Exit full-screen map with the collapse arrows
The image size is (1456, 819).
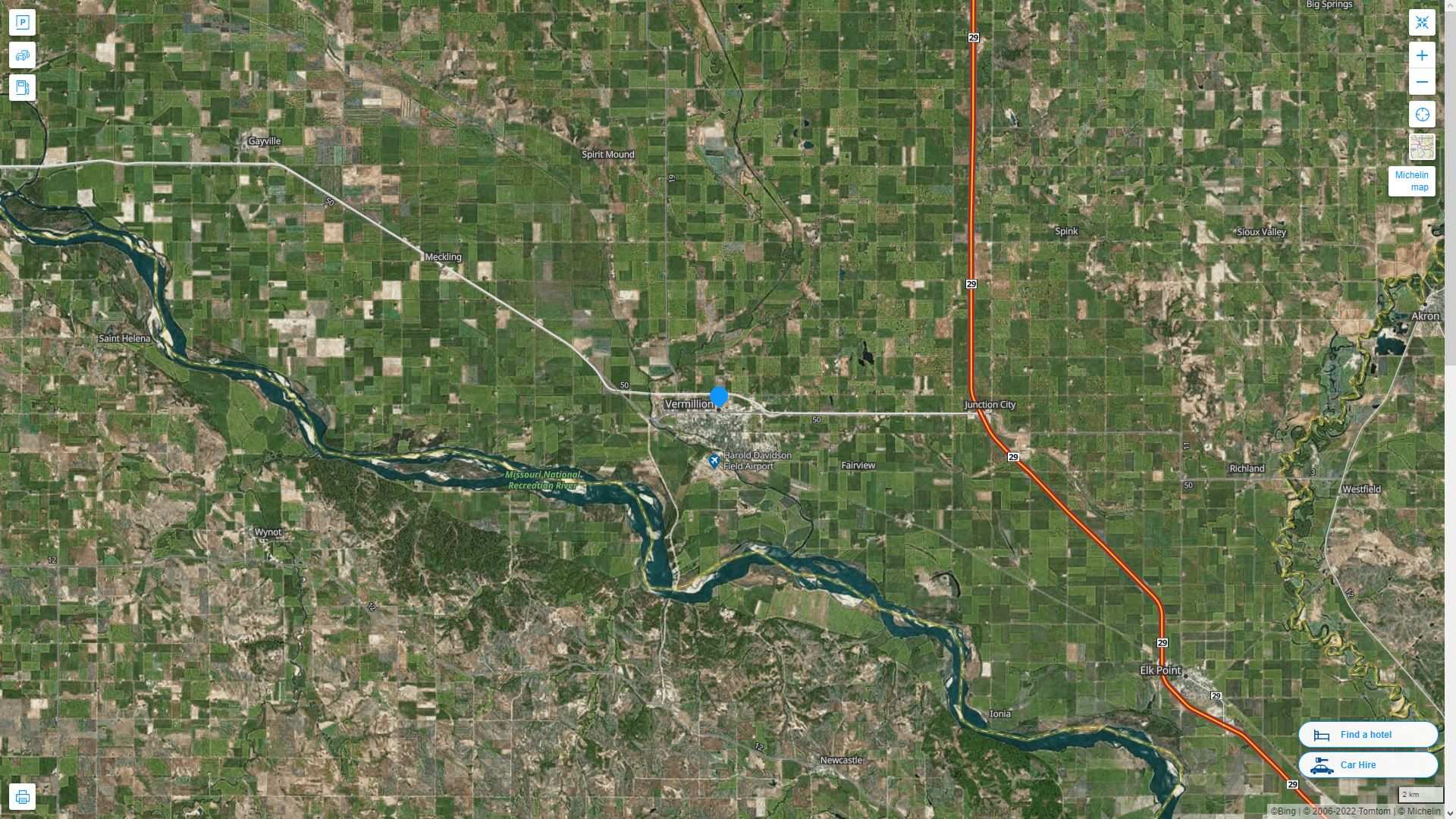click(x=1422, y=23)
